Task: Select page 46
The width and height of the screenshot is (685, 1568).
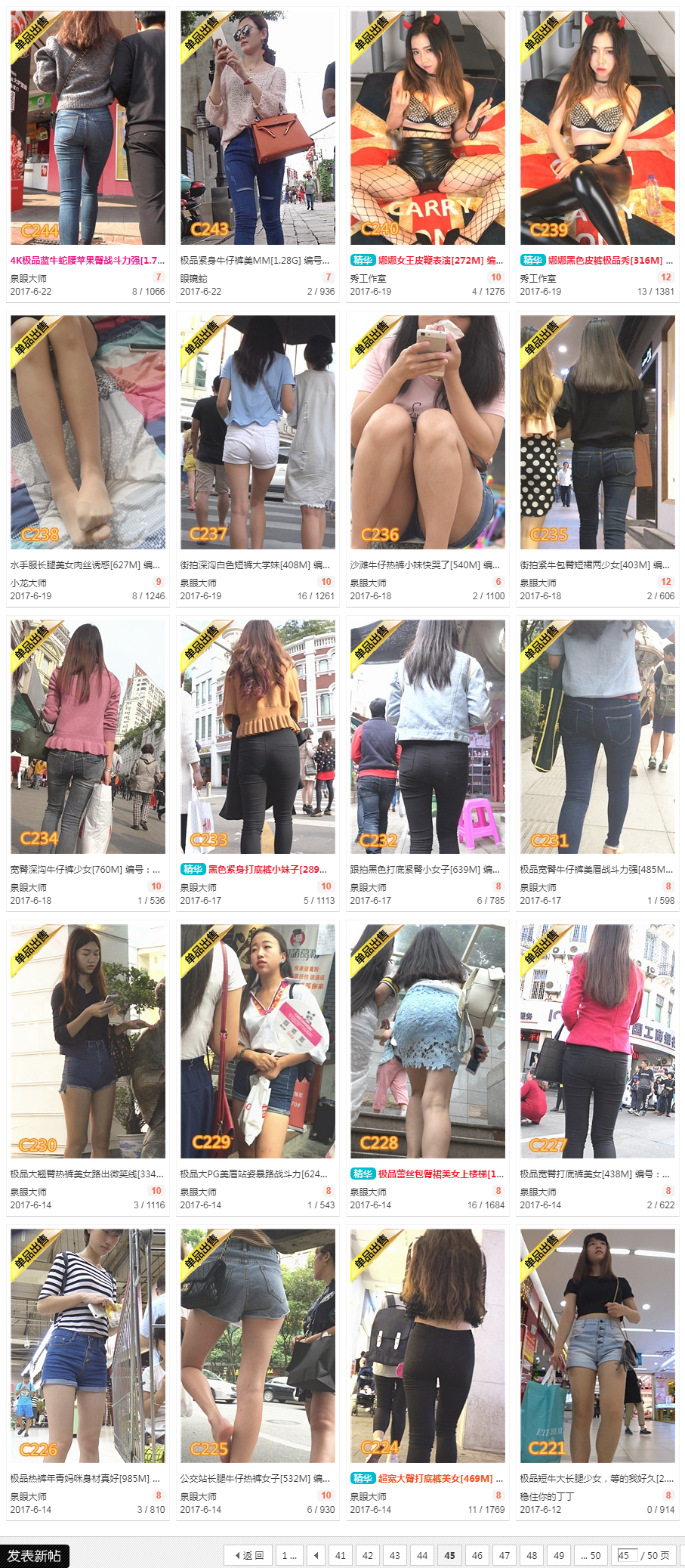Action: pyautogui.click(x=477, y=1555)
